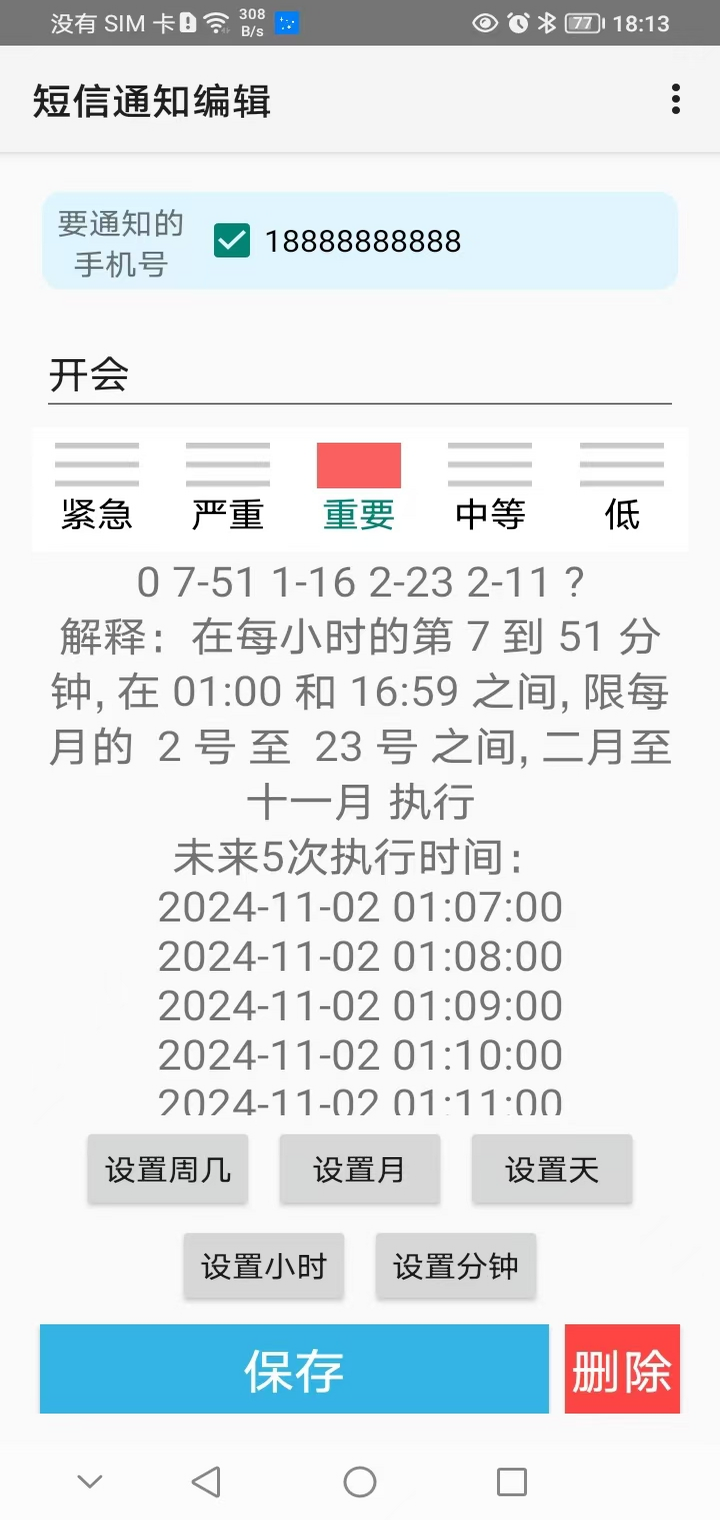The image size is (720, 1520).
Task: Tap the home circle button
Action: click(x=360, y=1481)
